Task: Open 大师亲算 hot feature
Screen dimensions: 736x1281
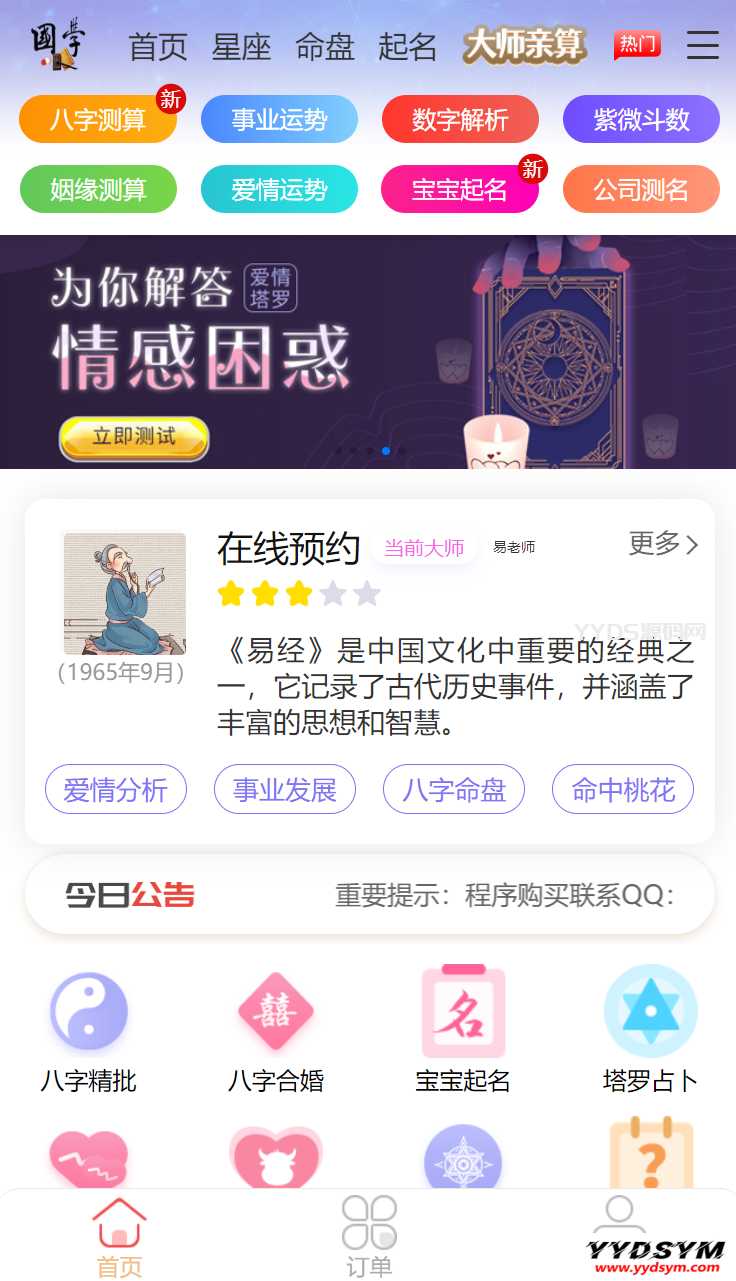Action: coord(524,46)
